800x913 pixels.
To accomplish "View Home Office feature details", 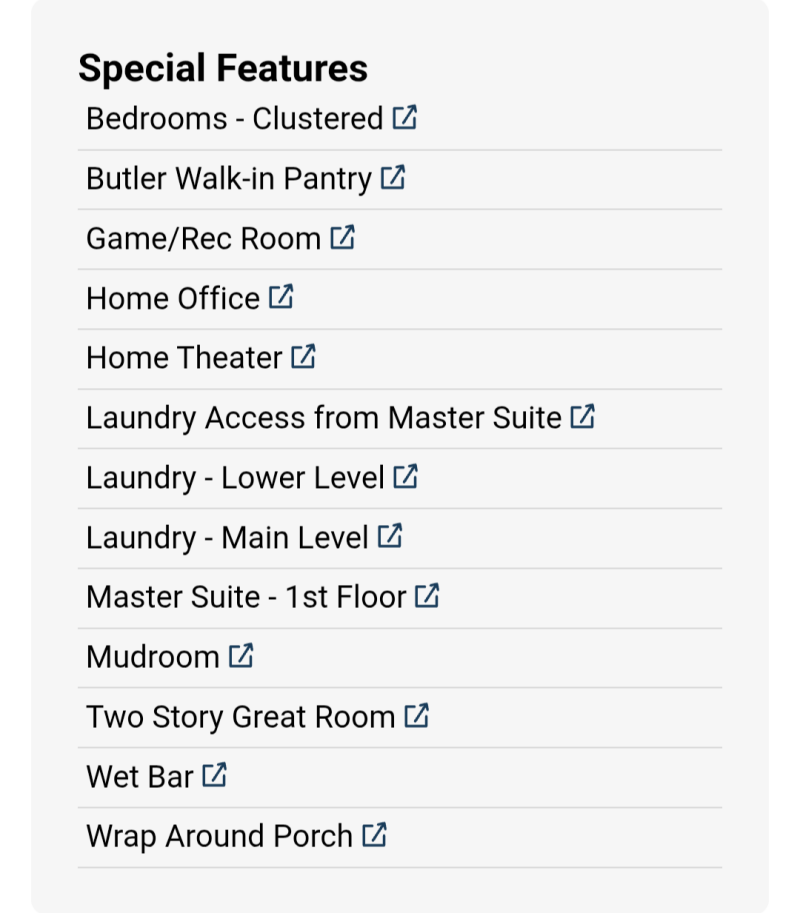I will coord(189,299).
